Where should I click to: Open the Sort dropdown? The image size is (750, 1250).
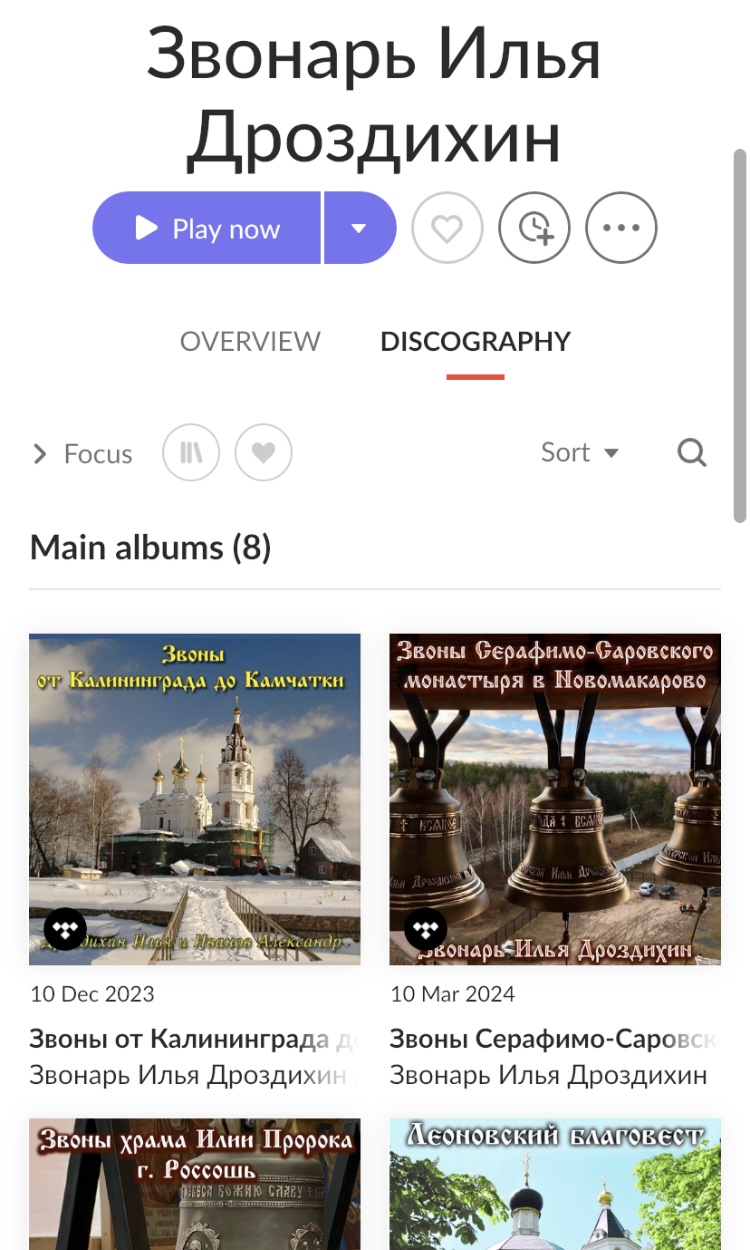pyautogui.click(x=580, y=453)
